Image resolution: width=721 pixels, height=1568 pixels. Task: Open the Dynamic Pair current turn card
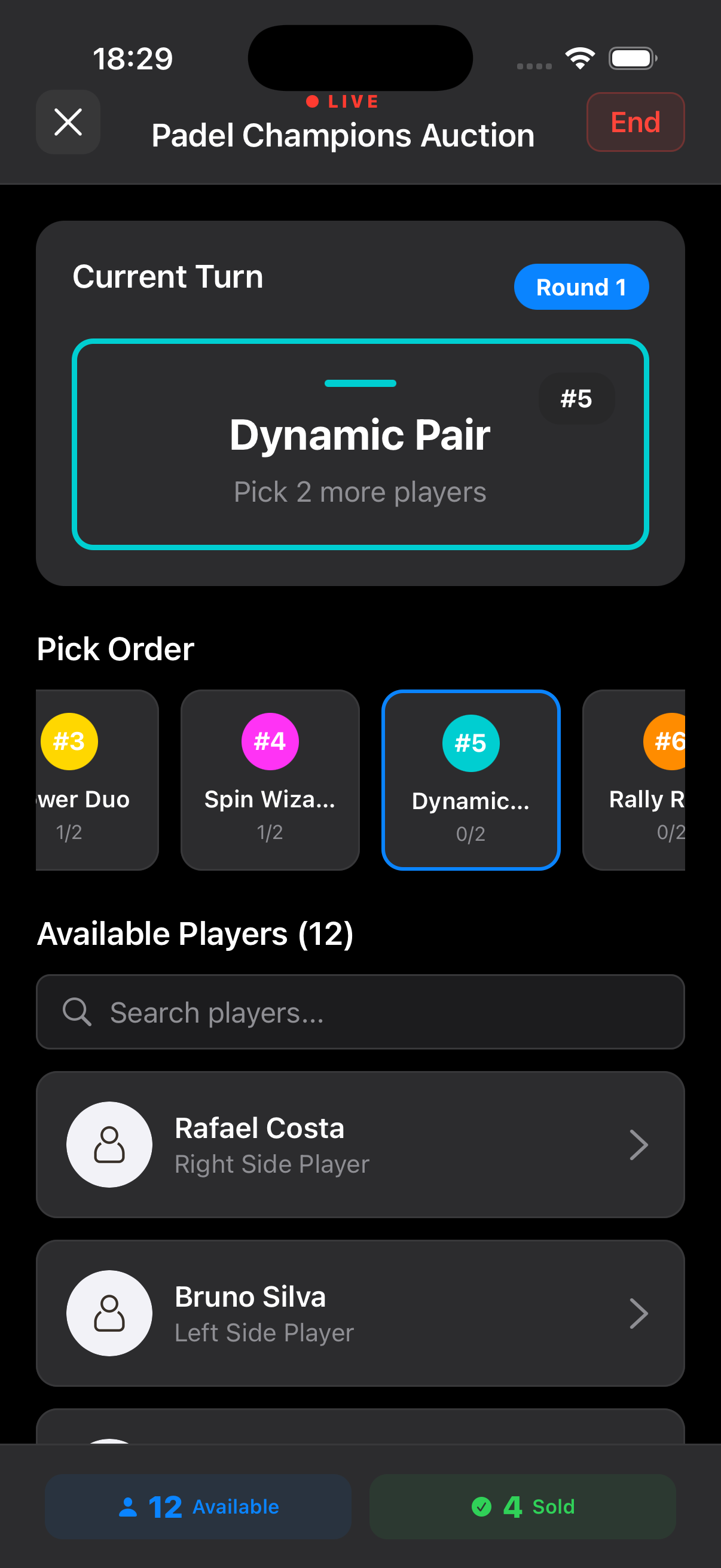pos(360,444)
